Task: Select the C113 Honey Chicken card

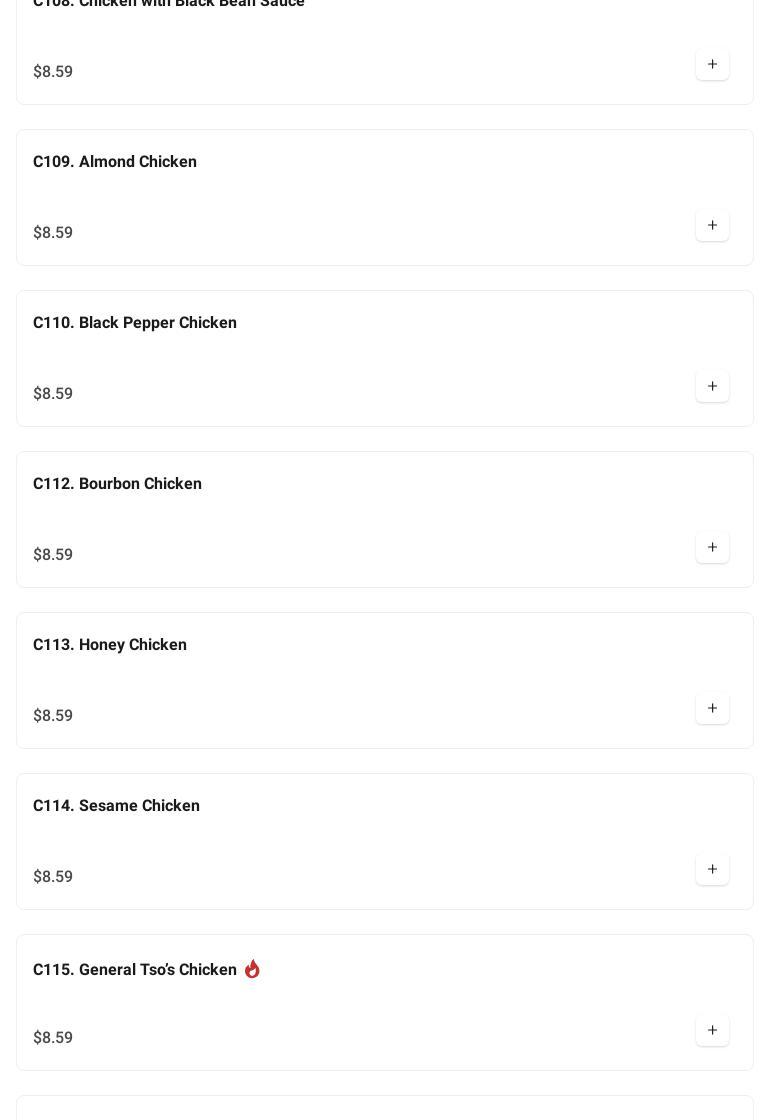Action: tap(110, 645)
